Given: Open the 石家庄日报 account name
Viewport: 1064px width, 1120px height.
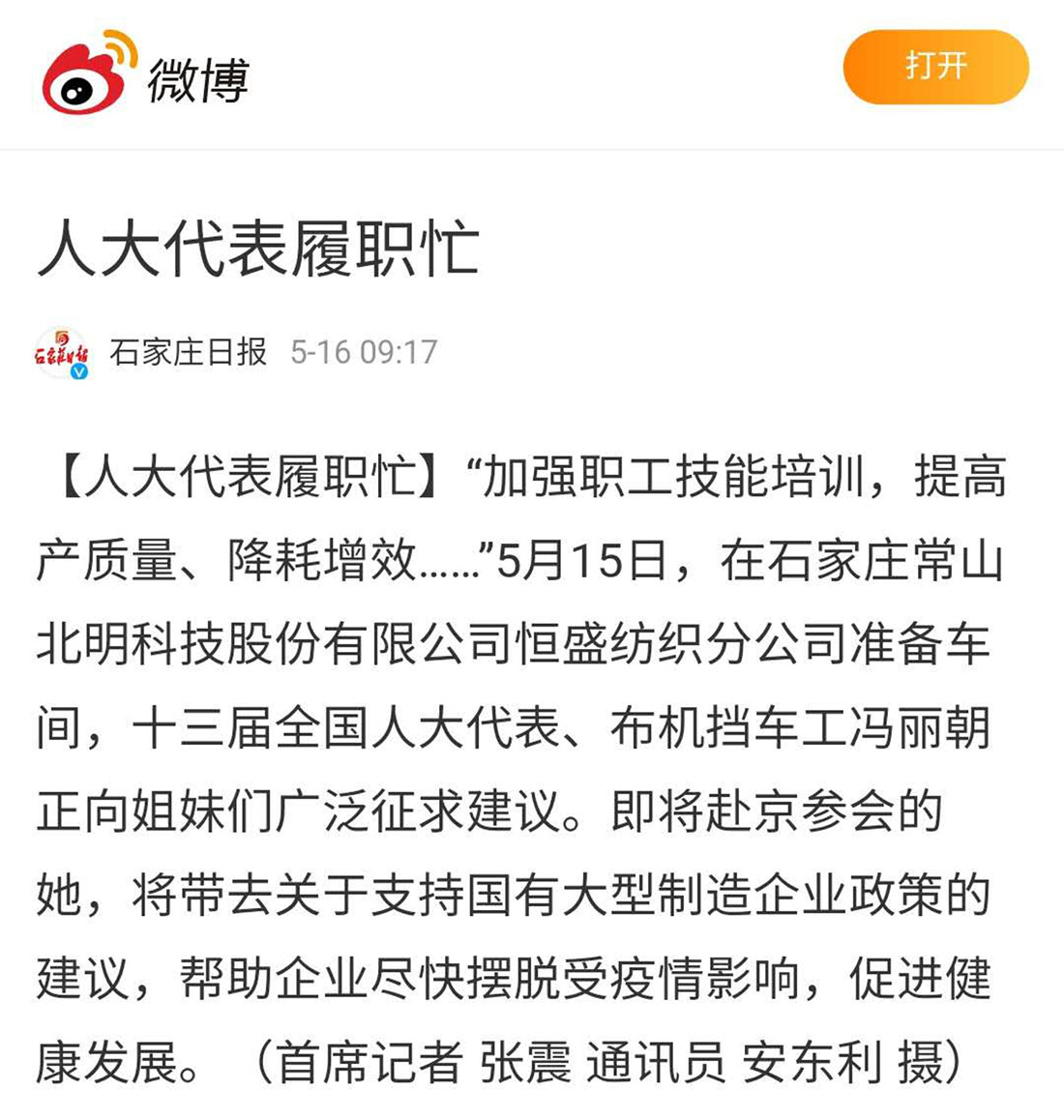Looking at the screenshot, I should pos(188,352).
